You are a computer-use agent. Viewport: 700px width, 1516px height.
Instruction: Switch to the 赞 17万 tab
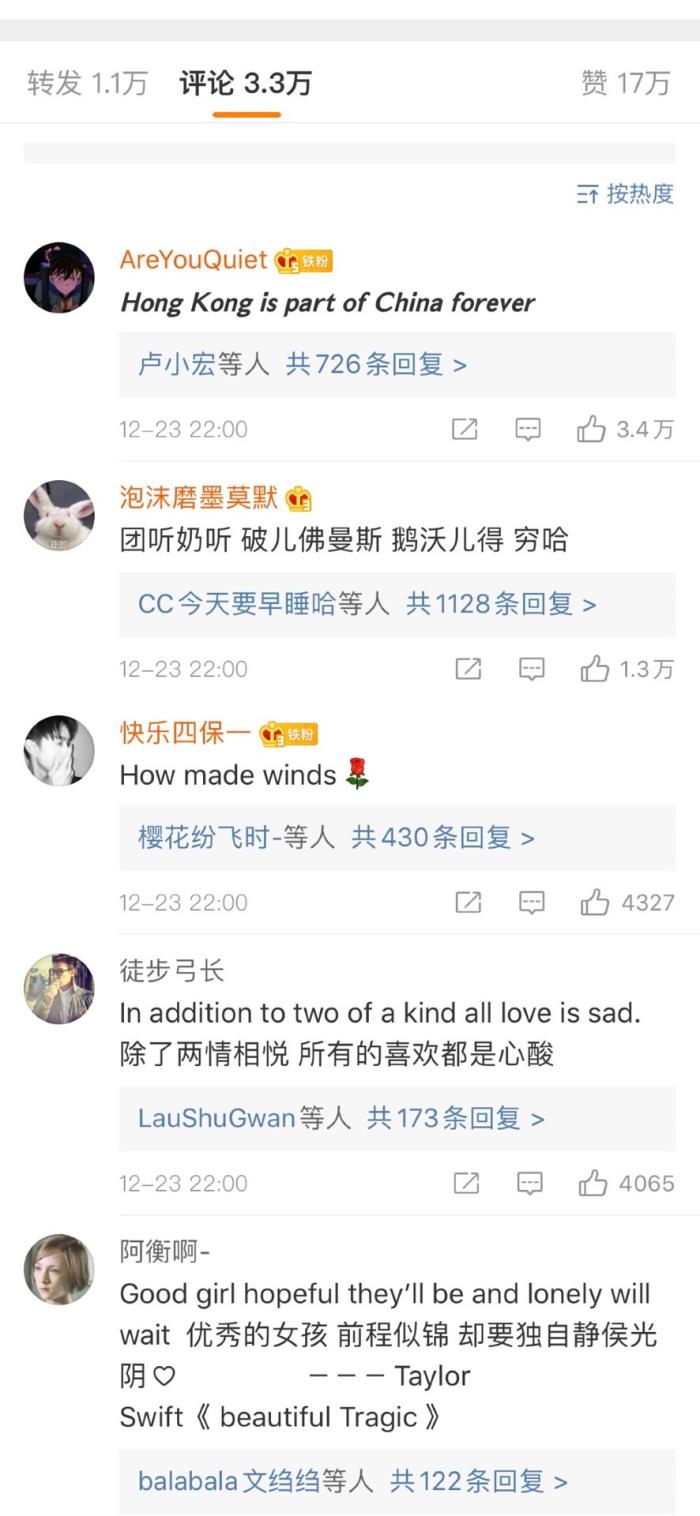pos(625,84)
